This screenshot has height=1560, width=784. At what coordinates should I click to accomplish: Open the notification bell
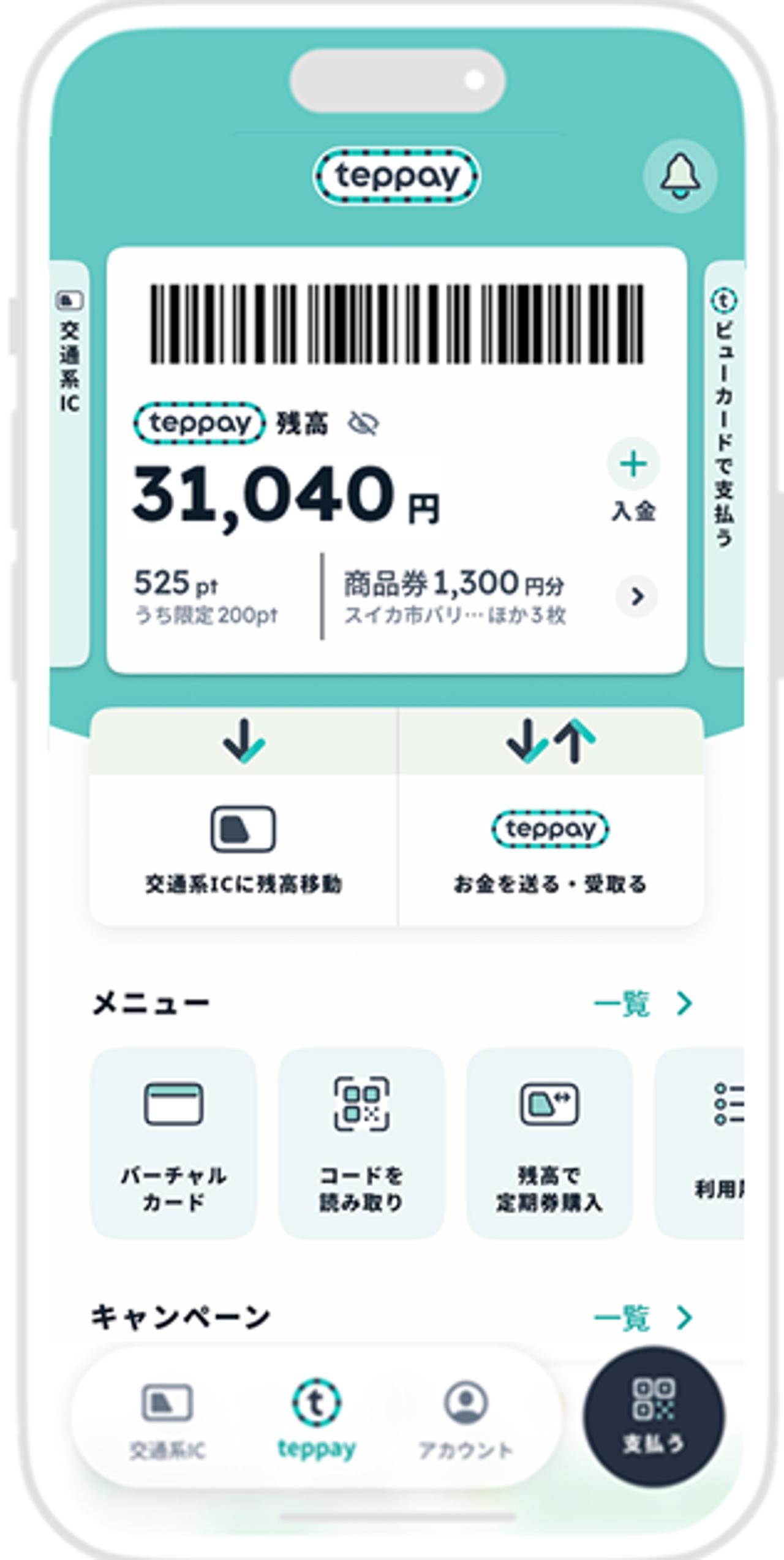[680, 177]
